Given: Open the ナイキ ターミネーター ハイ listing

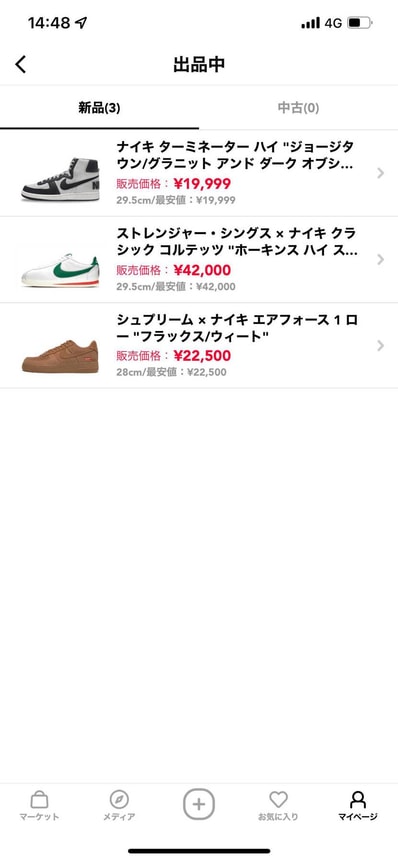Looking at the screenshot, I should click(x=199, y=173).
